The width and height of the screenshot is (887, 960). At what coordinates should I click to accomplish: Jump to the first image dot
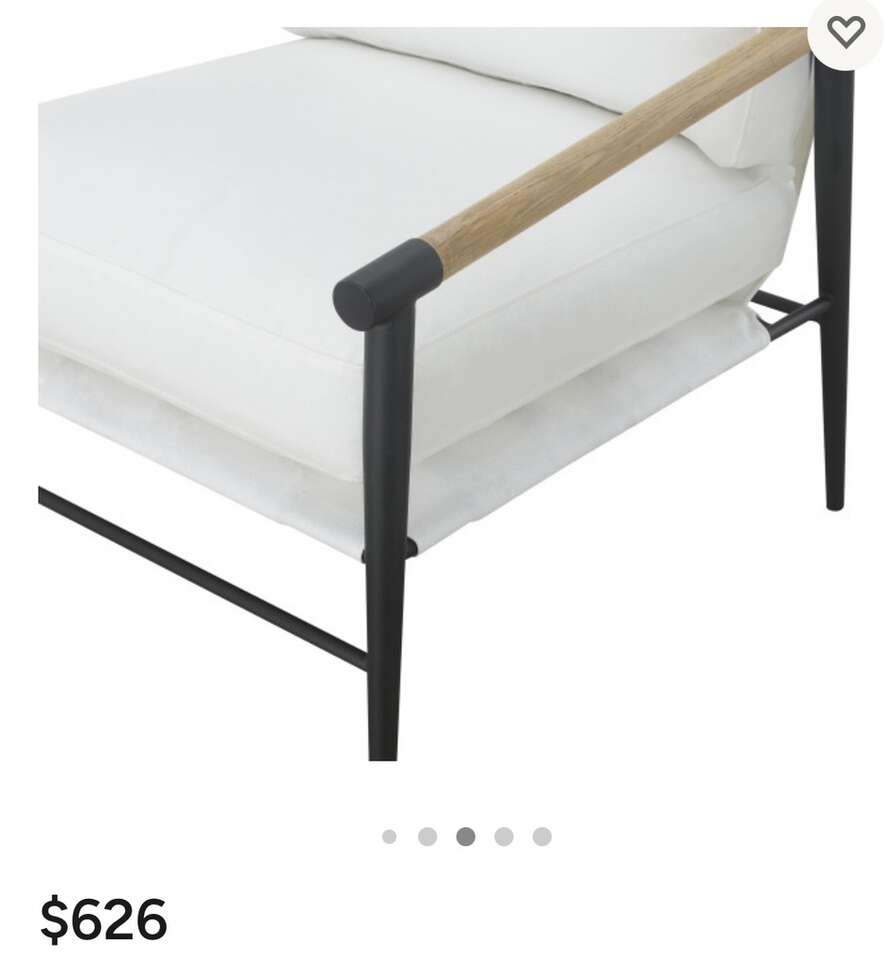pos(389,837)
